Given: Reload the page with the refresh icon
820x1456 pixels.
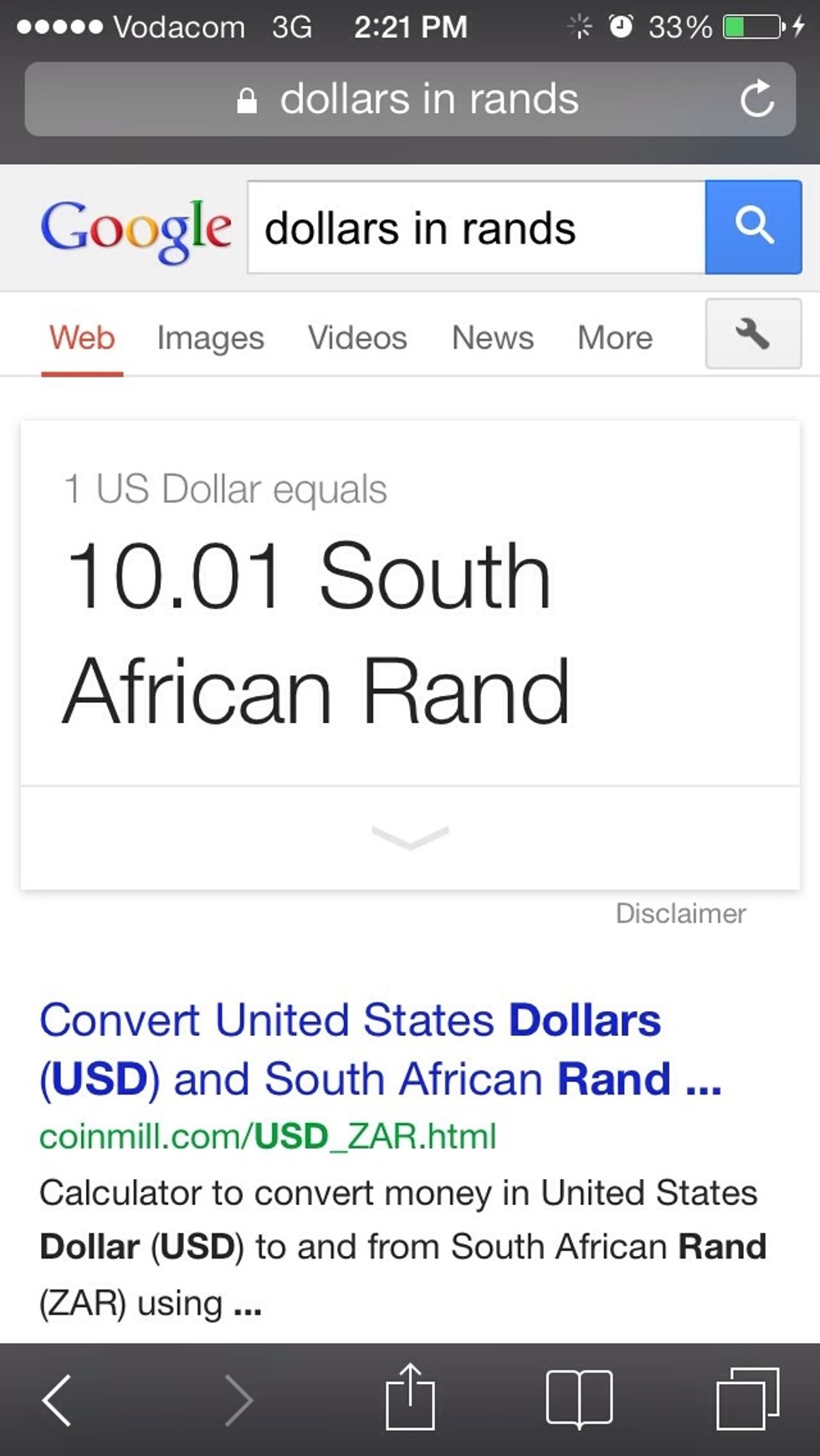Looking at the screenshot, I should (756, 100).
